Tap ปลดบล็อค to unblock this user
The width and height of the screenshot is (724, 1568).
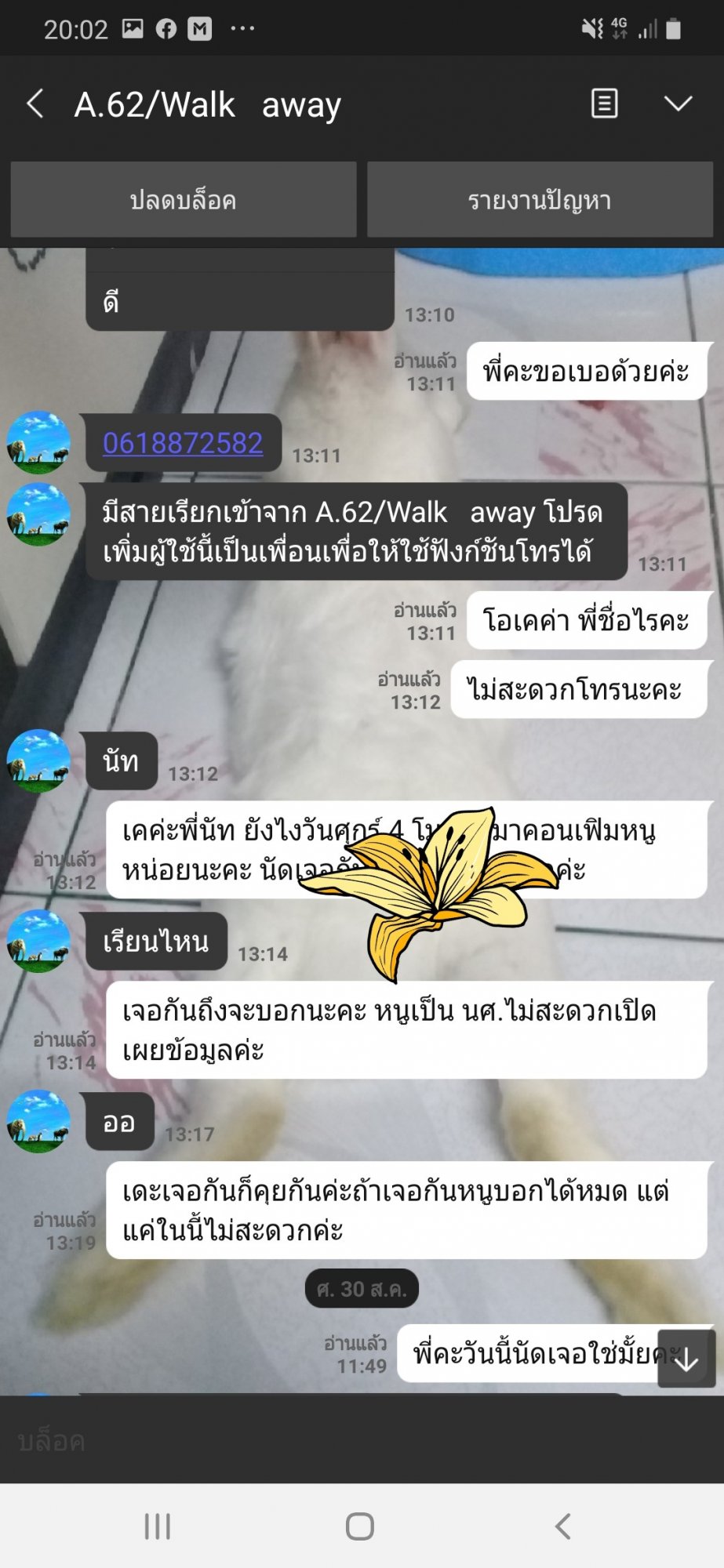pos(184,200)
